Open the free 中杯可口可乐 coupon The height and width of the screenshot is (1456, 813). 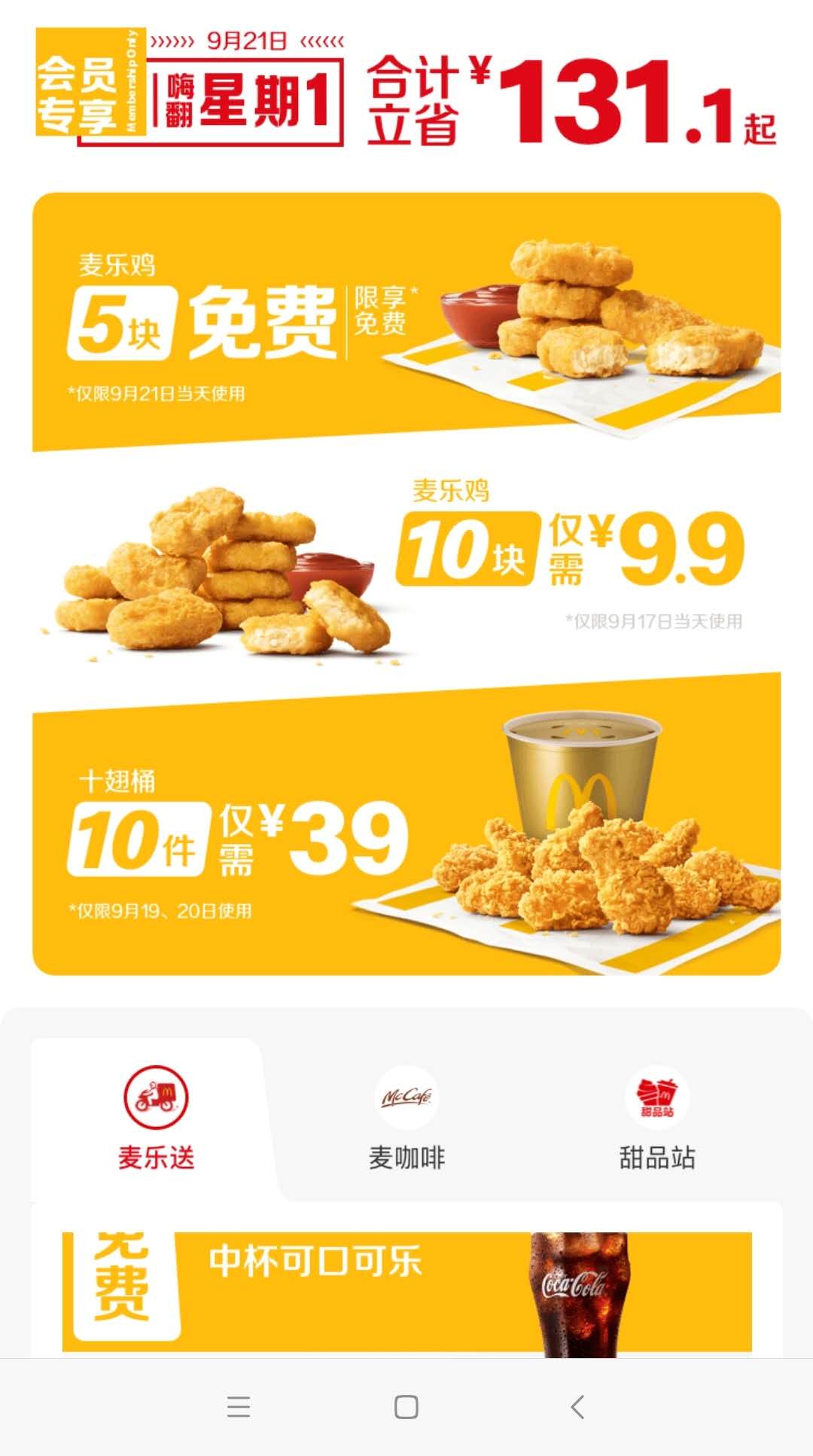tap(406, 1289)
